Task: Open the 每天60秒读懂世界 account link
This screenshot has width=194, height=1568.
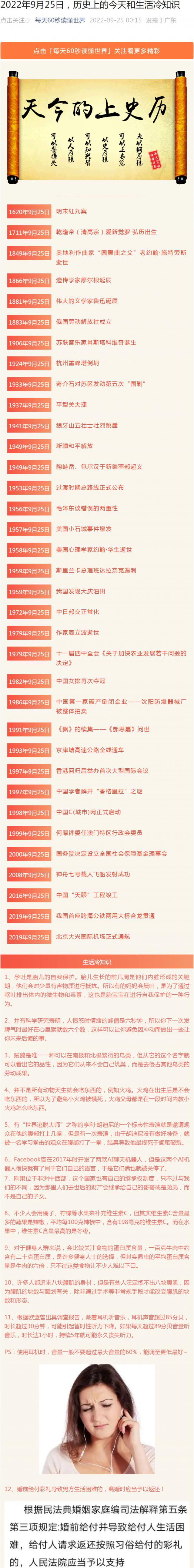Action: pyautogui.click(x=60, y=20)
